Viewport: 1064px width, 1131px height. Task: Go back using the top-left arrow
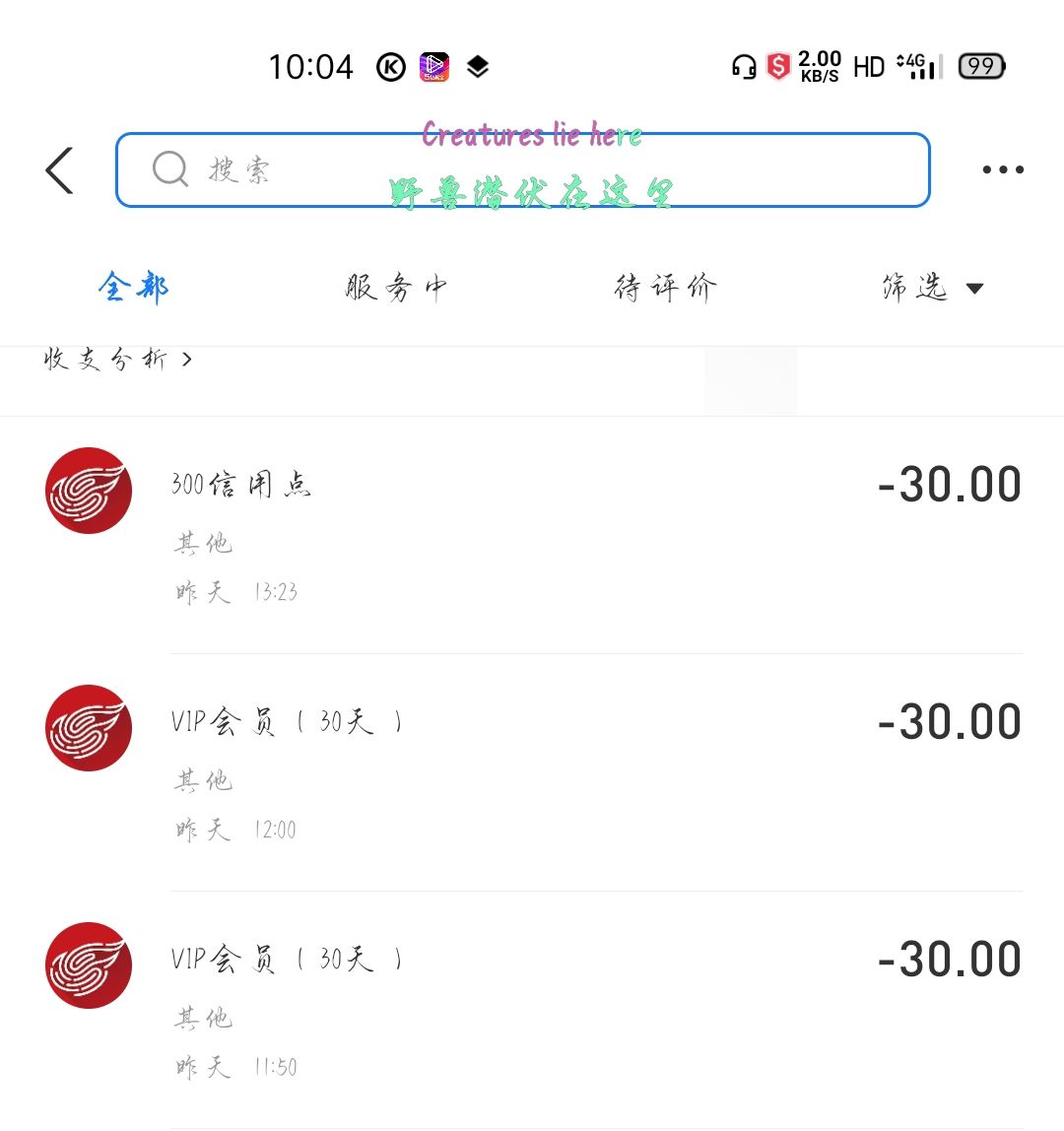pos(60,170)
